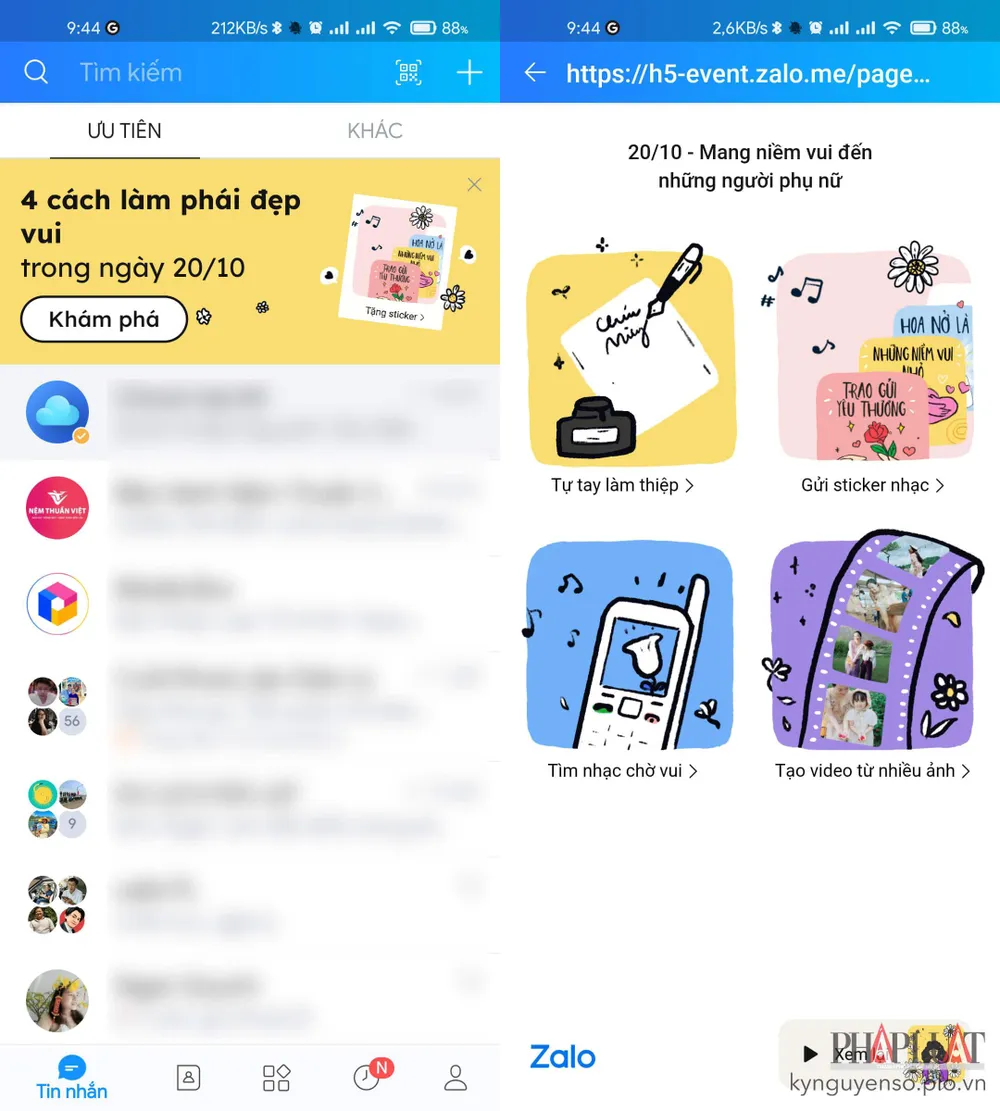Screen dimensions: 1000x1111
Task: Go to the contacts tab in bottom bar
Action: [x=188, y=1077]
